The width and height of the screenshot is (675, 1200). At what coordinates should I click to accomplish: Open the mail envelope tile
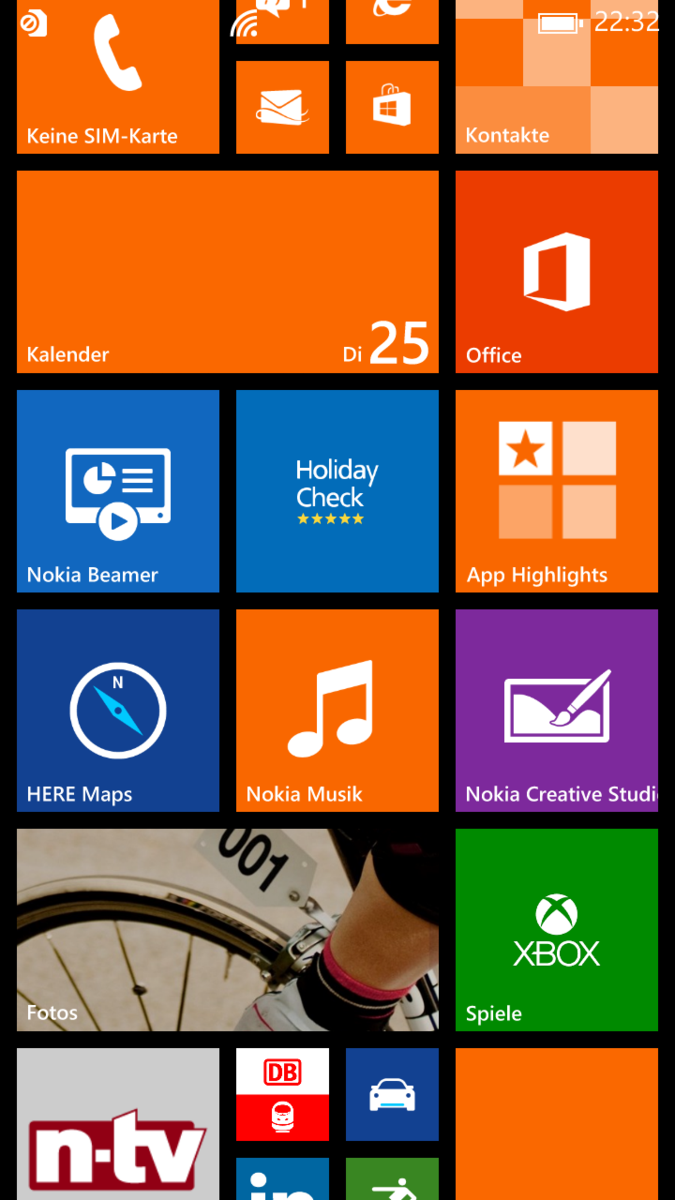(x=282, y=107)
